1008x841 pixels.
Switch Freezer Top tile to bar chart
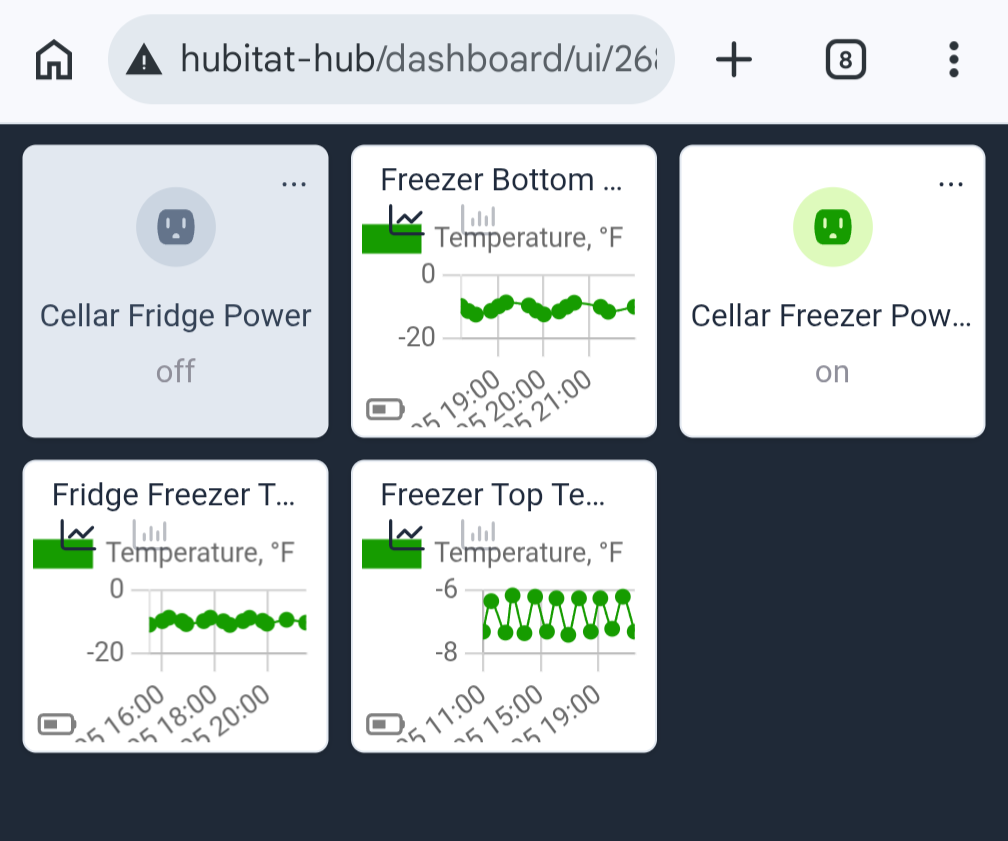pos(478,532)
